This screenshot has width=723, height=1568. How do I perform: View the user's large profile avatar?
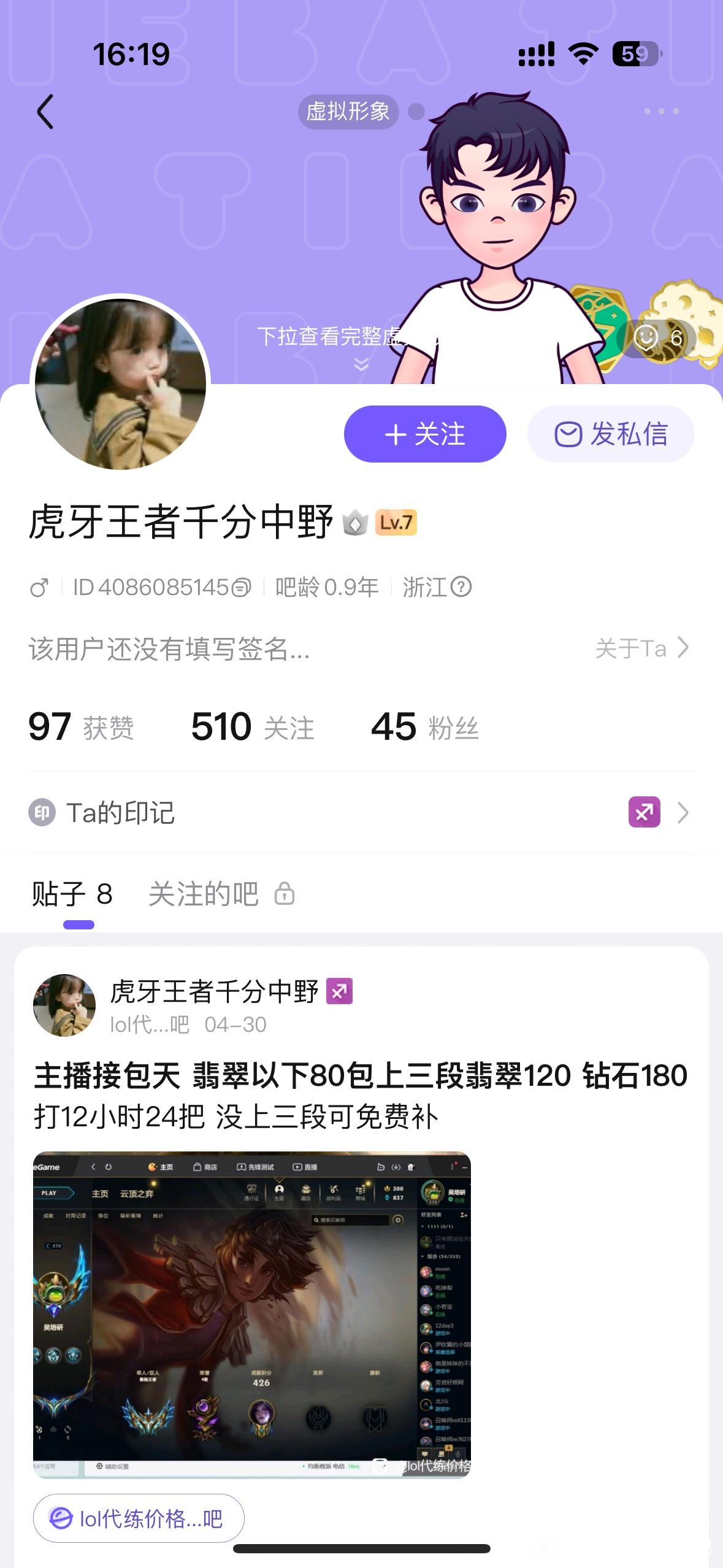point(120,384)
